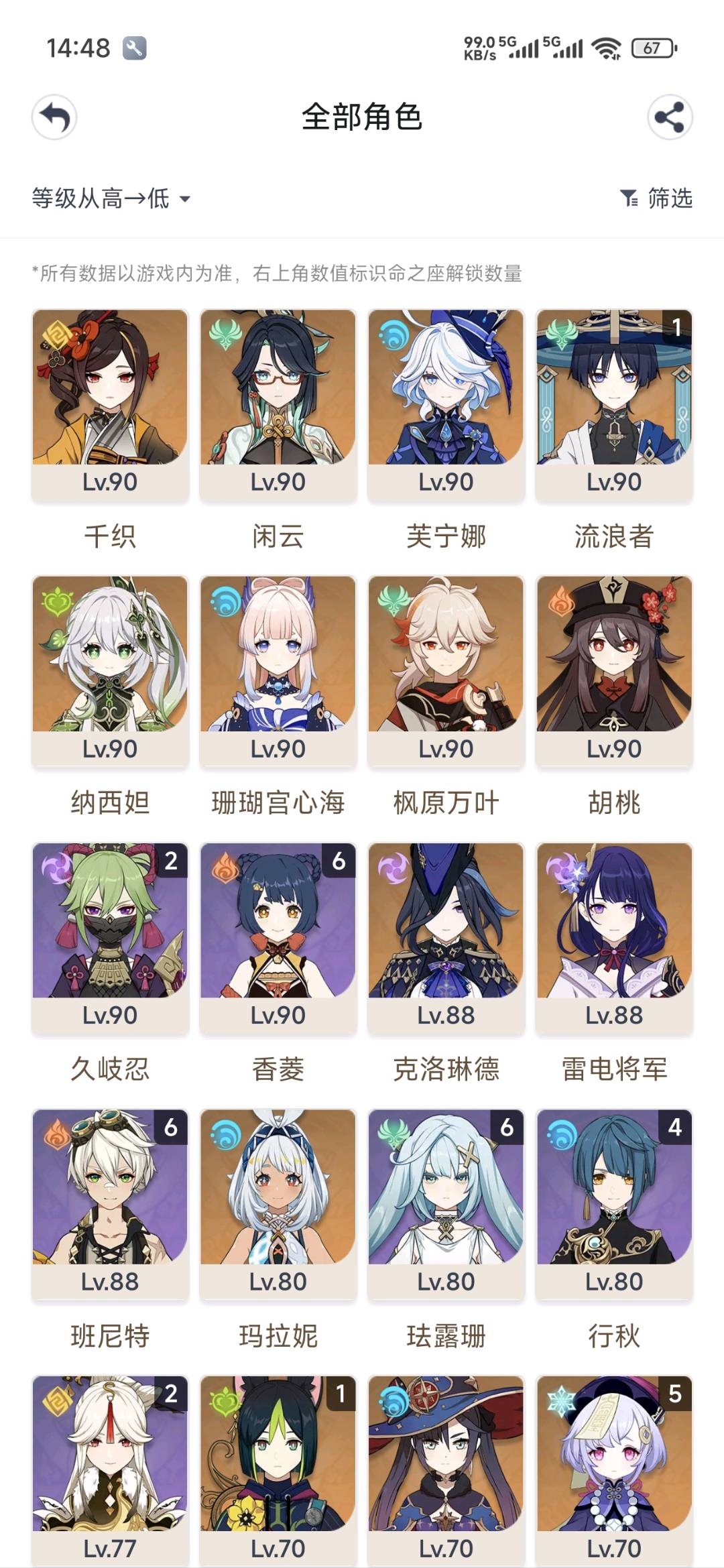Select character 珐露珊
This screenshot has height=1568, width=724.
coord(446,1203)
